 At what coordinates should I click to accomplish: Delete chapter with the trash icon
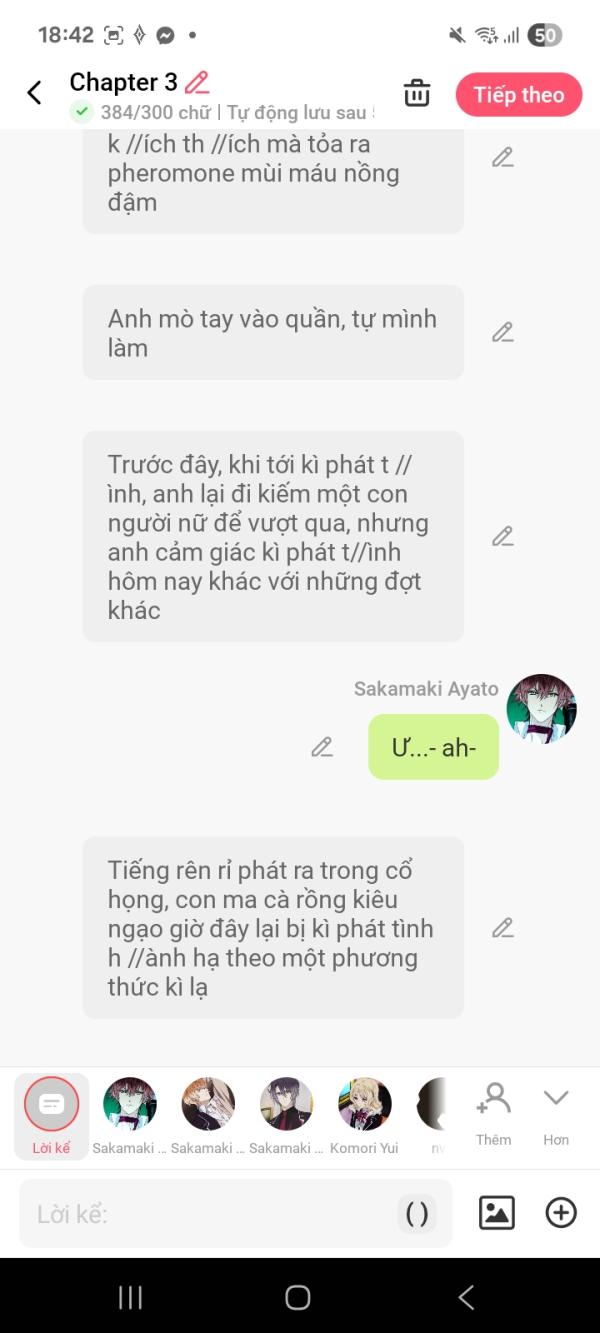[x=416, y=94]
